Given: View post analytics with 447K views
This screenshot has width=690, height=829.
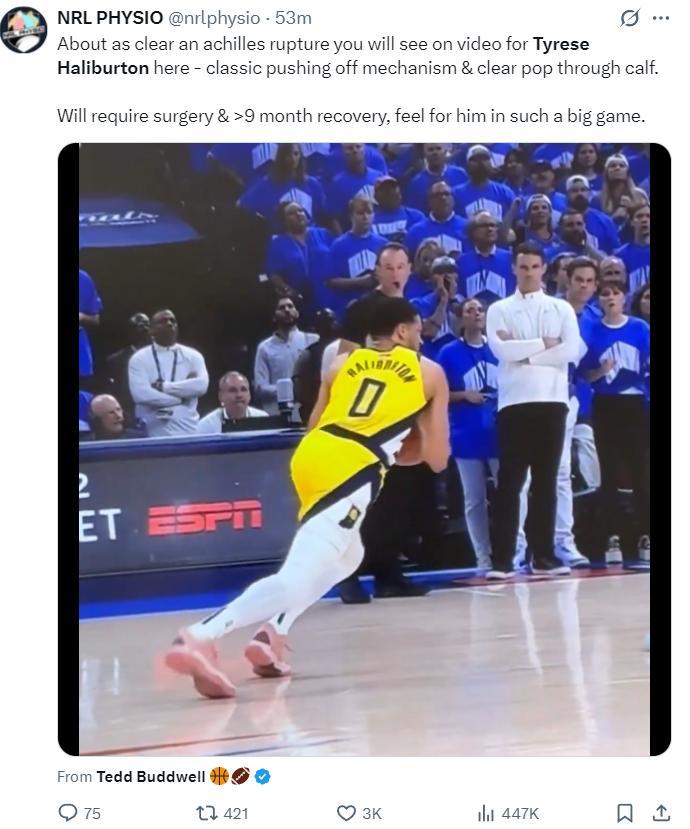Looking at the screenshot, I should point(487,813).
